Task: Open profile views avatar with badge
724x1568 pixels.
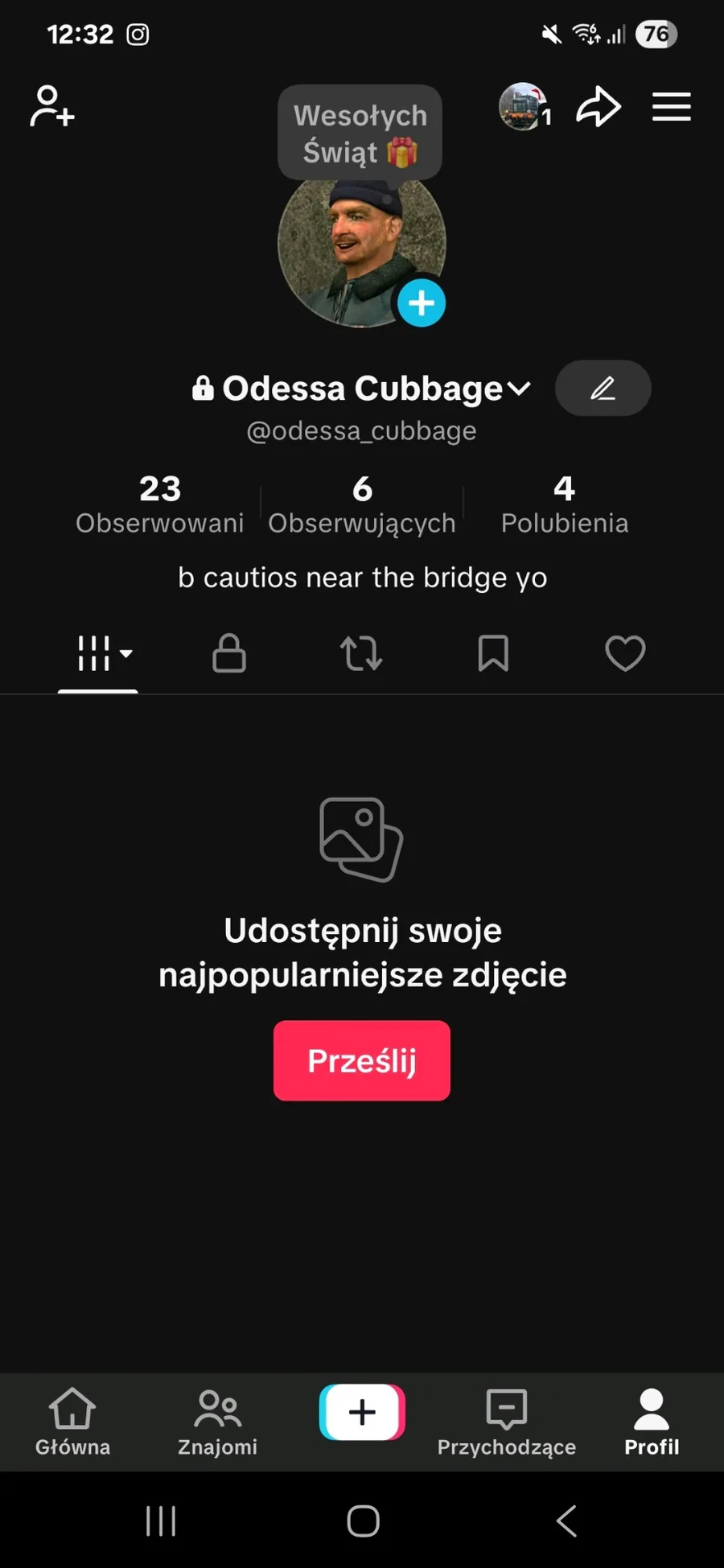Action: pyautogui.click(x=524, y=107)
